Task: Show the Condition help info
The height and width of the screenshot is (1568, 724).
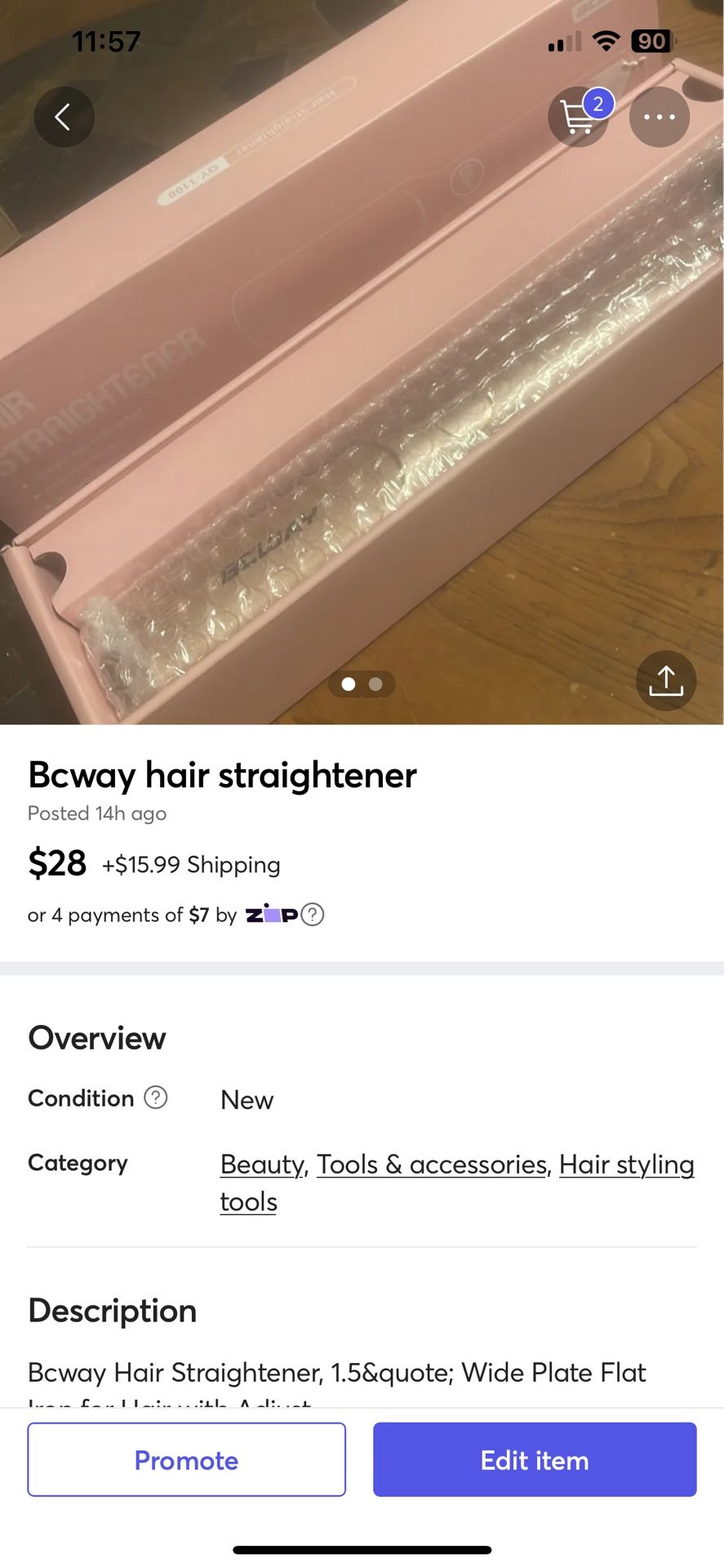Action: point(156,1098)
